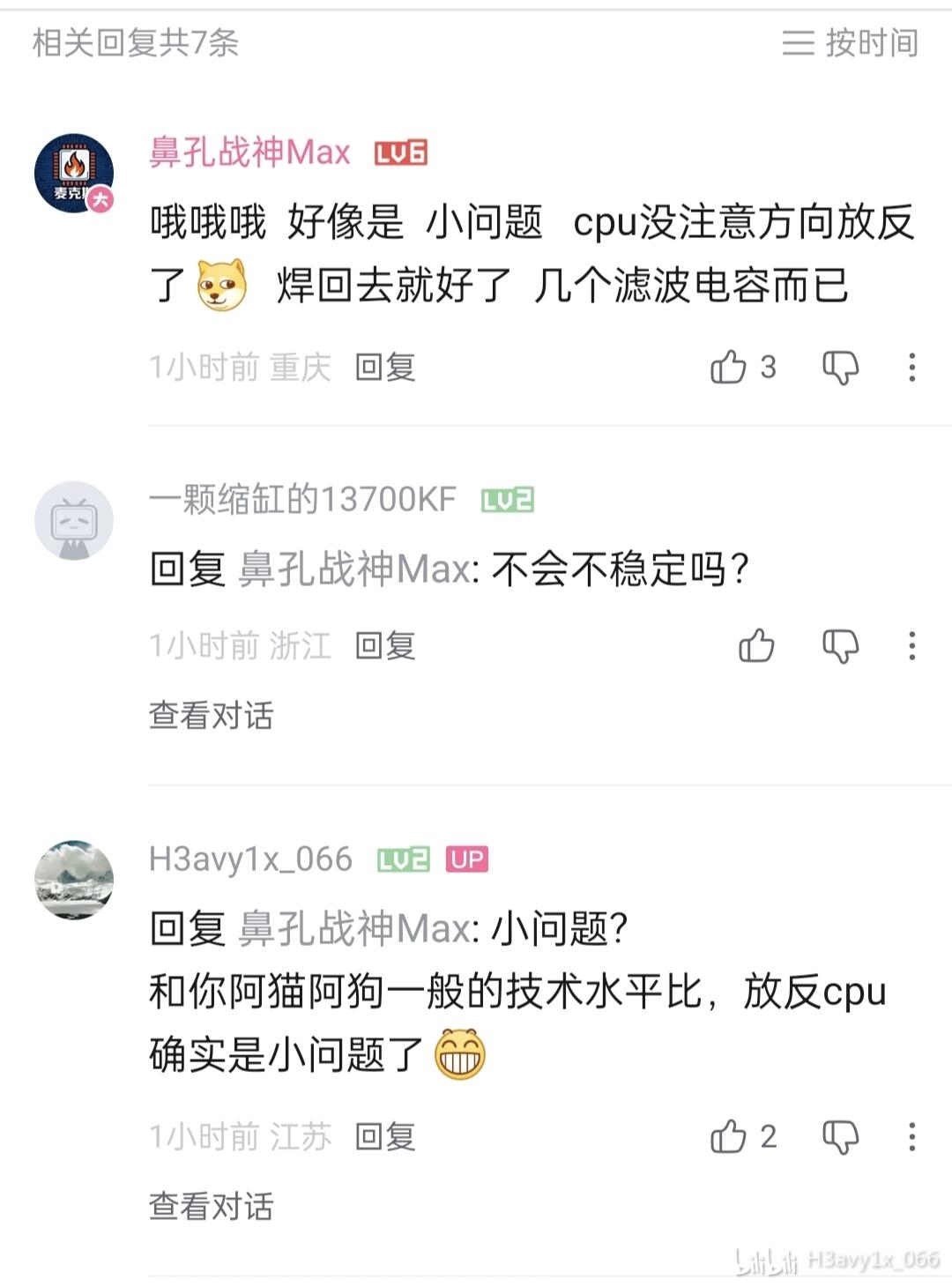Reply to 一颗缩缸的13700KF's comment
The height and width of the screenshot is (1287, 952).
pos(385,646)
